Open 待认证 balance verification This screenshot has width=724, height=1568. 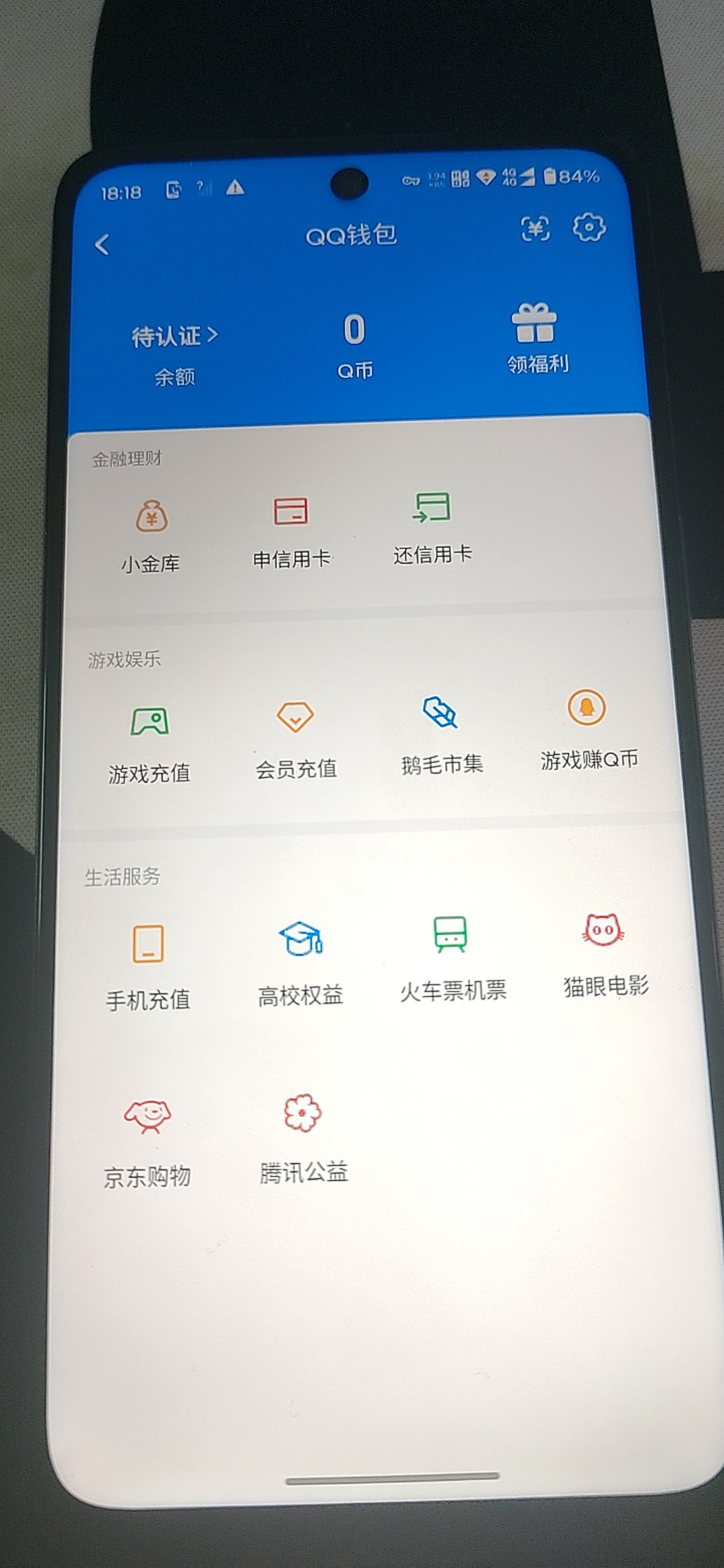click(x=174, y=336)
